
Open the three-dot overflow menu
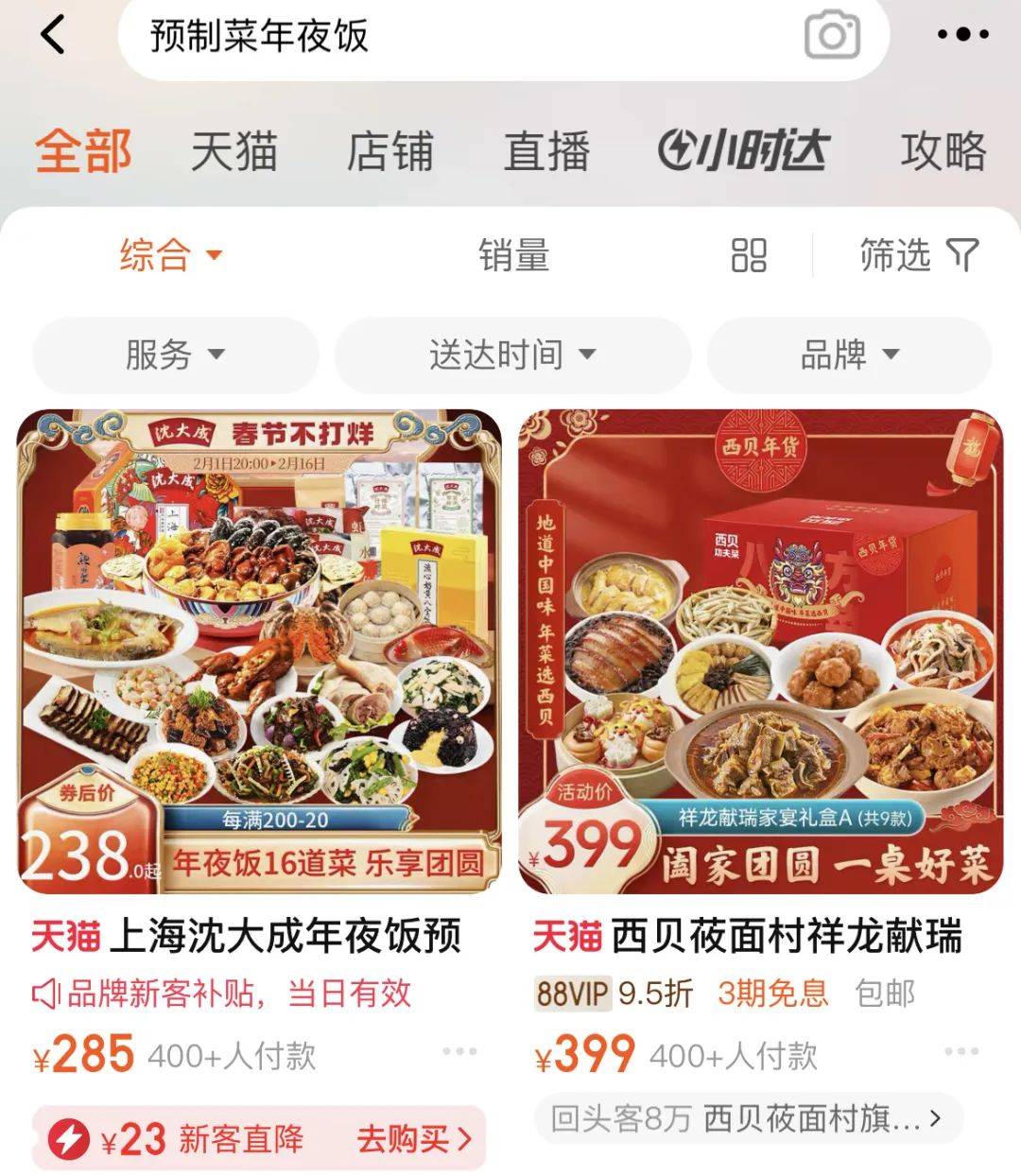(962, 36)
